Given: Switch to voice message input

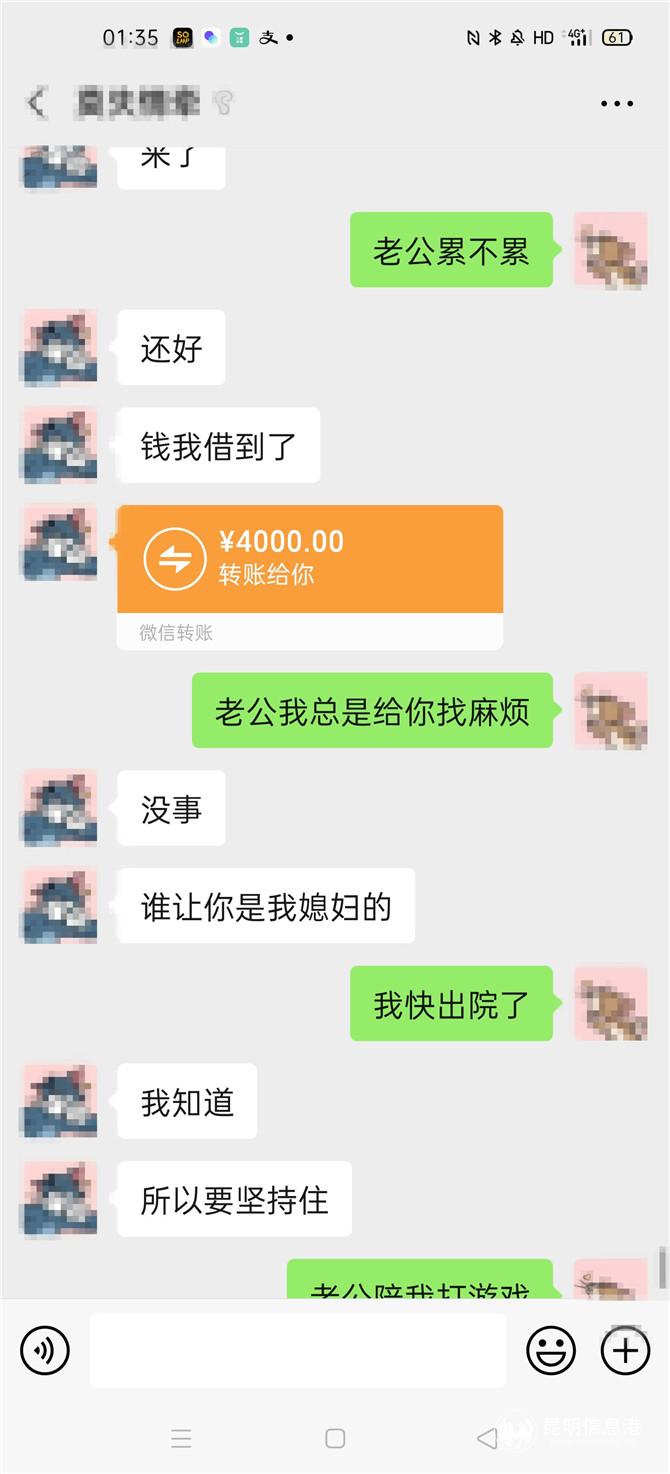Looking at the screenshot, I should point(45,1351).
